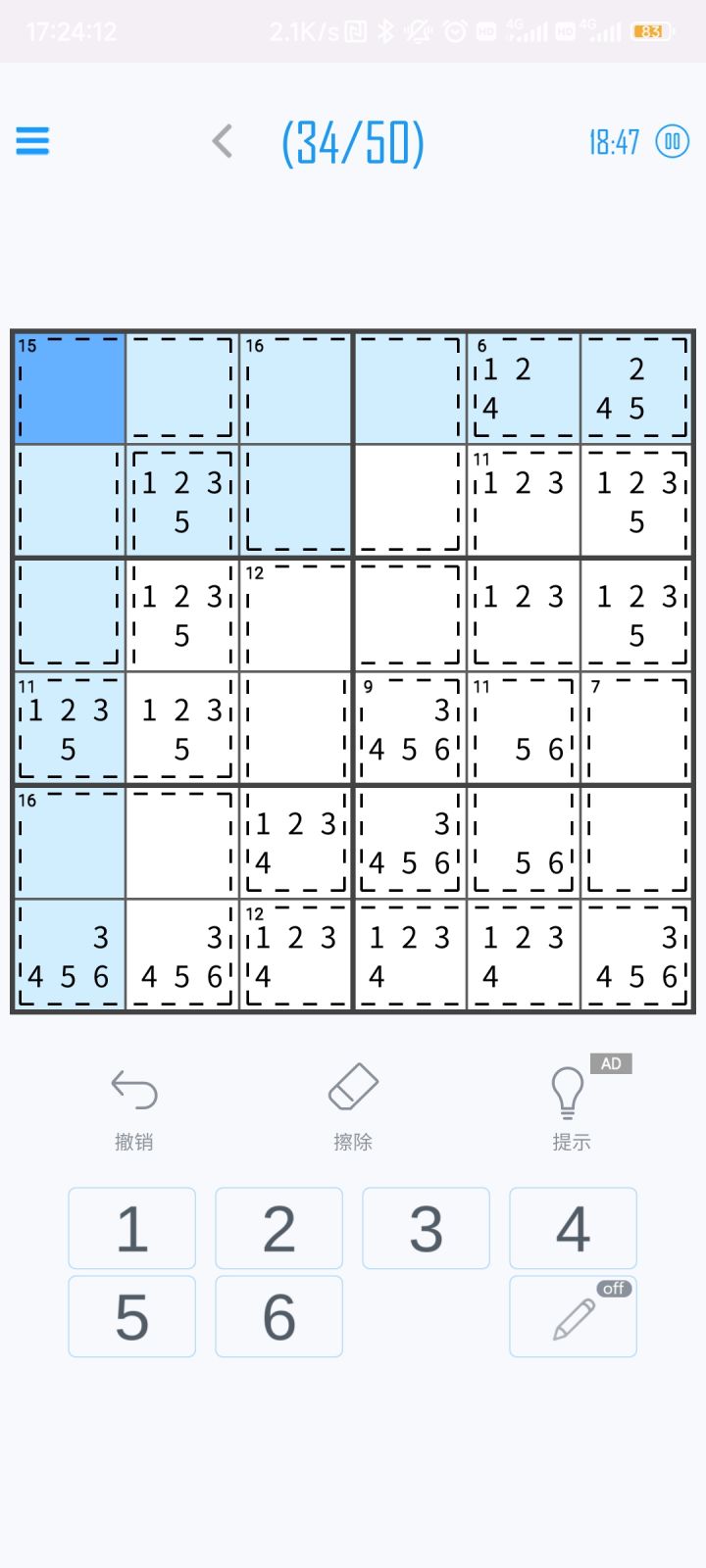This screenshot has width=706, height=1568.
Task: Toggle pencil notes mode on
Action: (x=574, y=1316)
